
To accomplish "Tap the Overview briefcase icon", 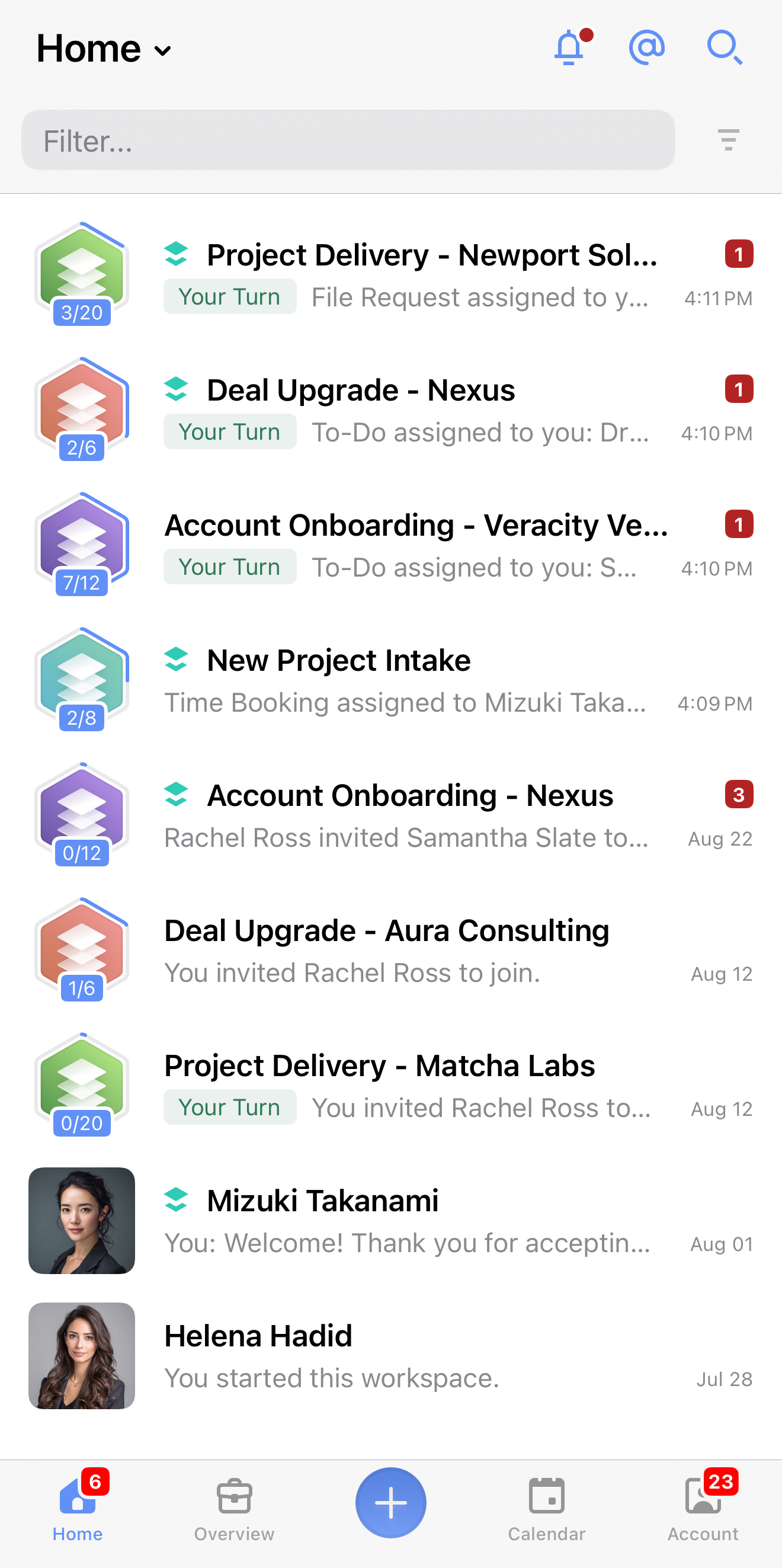I will pos(233,1502).
